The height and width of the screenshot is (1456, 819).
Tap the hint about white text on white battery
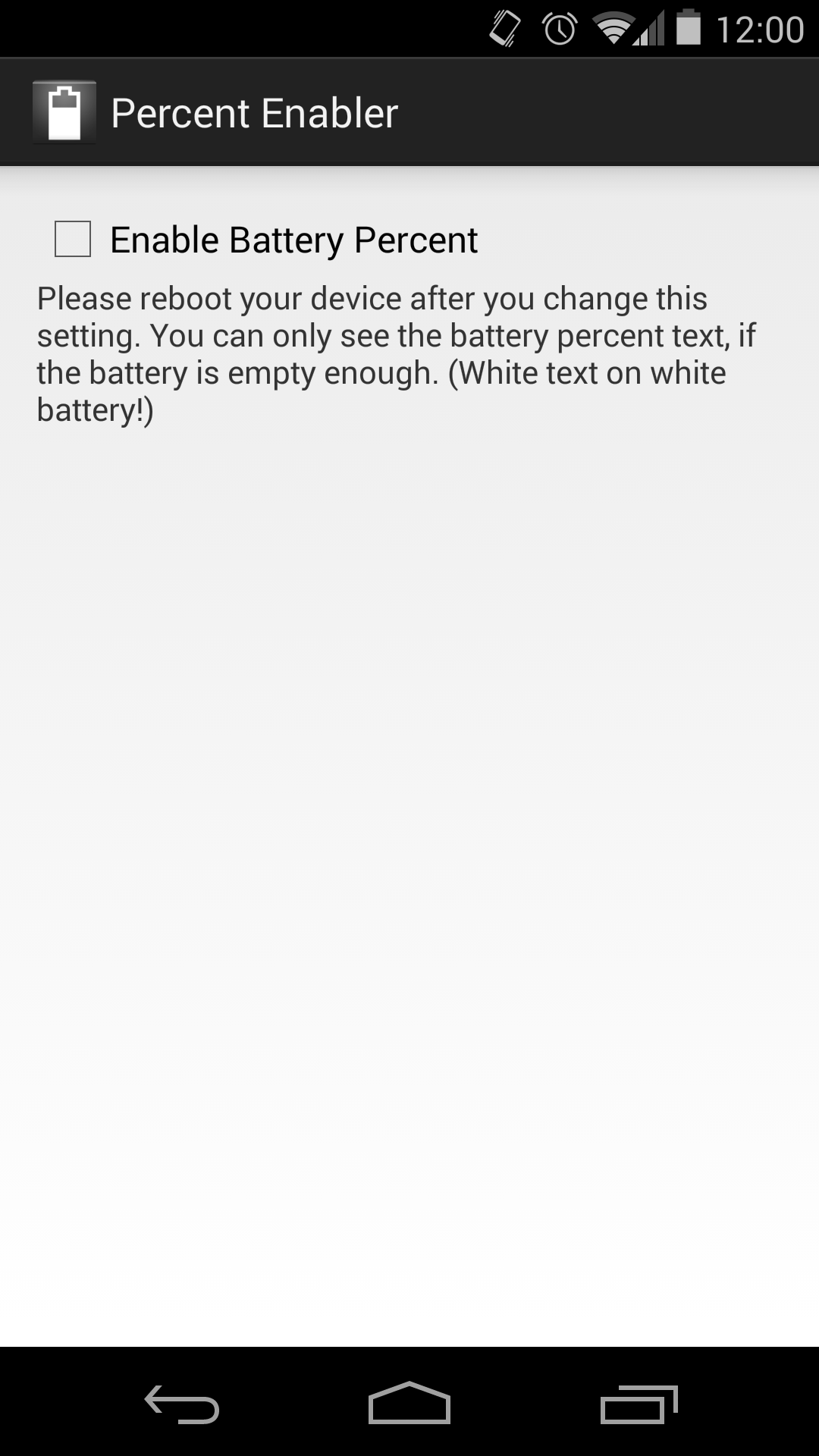[x=379, y=391]
